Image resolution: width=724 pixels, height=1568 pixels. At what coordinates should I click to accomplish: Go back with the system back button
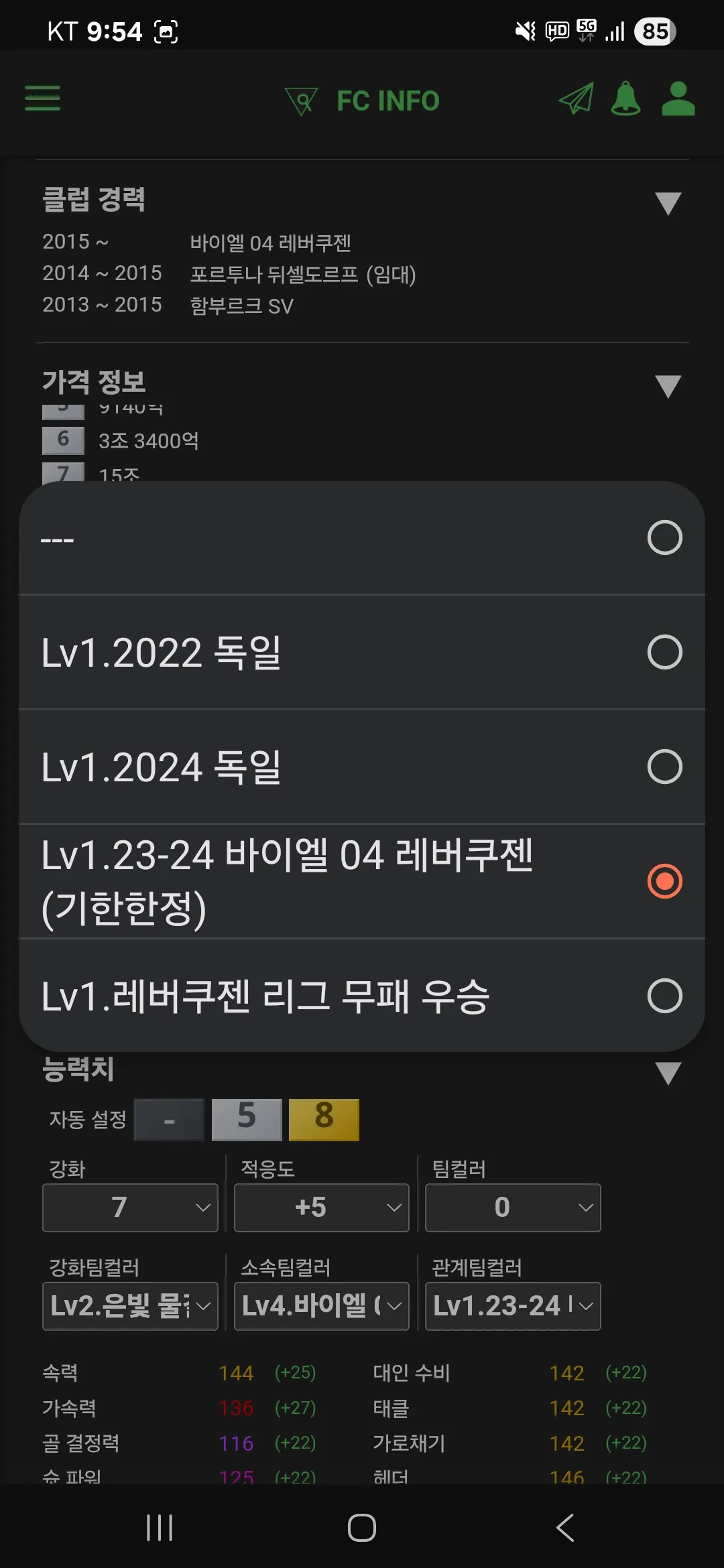564,1528
